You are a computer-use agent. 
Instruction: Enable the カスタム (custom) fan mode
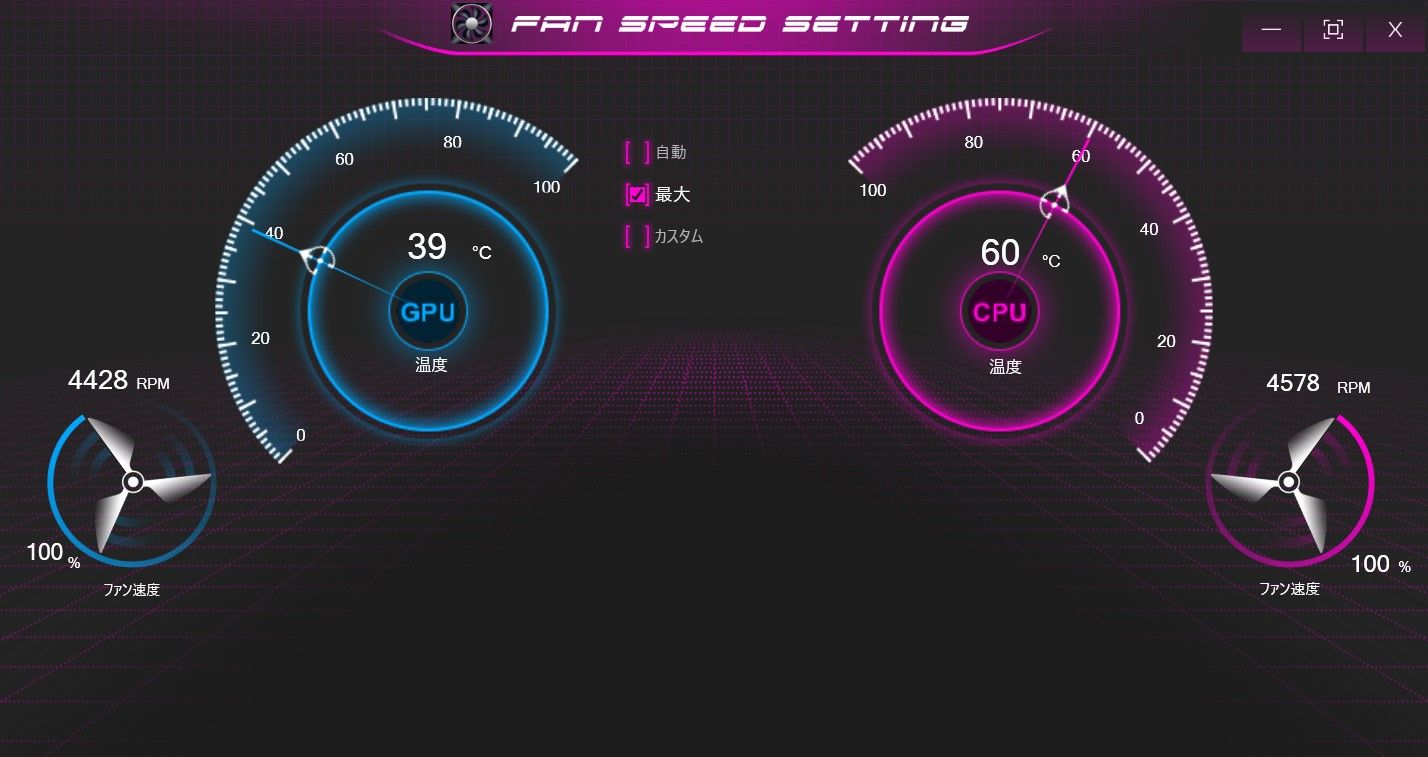pyautogui.click(x=638, y=237)
